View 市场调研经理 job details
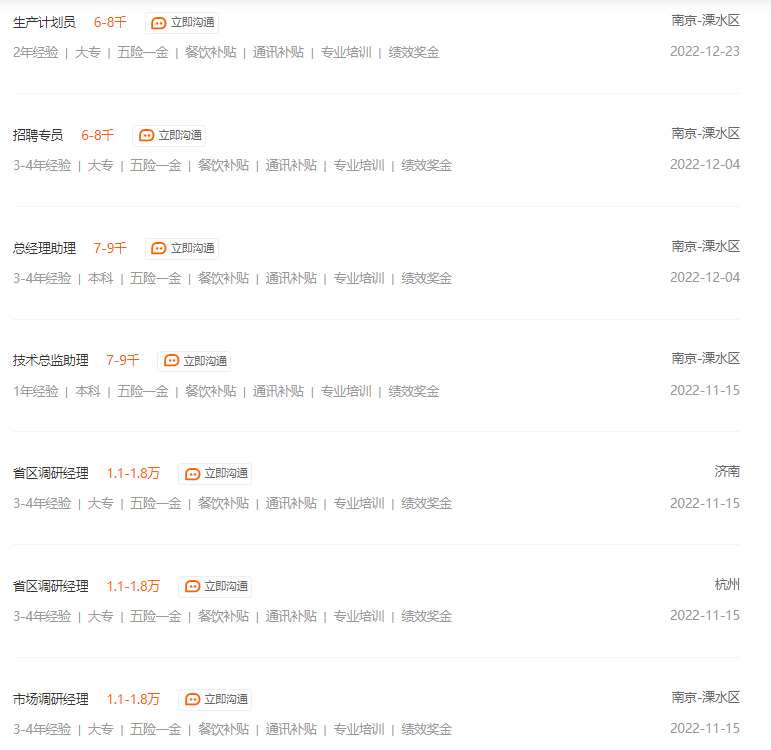The image size is (771, 750). click(x=51, y=700)
